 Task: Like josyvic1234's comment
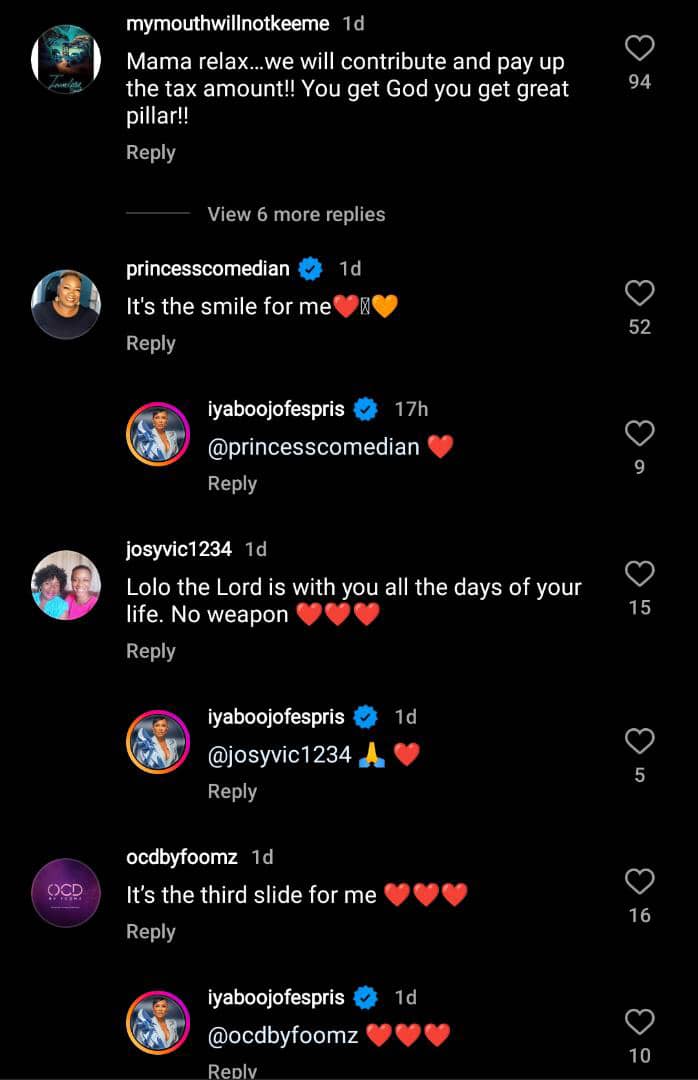(x=639, y=573)
